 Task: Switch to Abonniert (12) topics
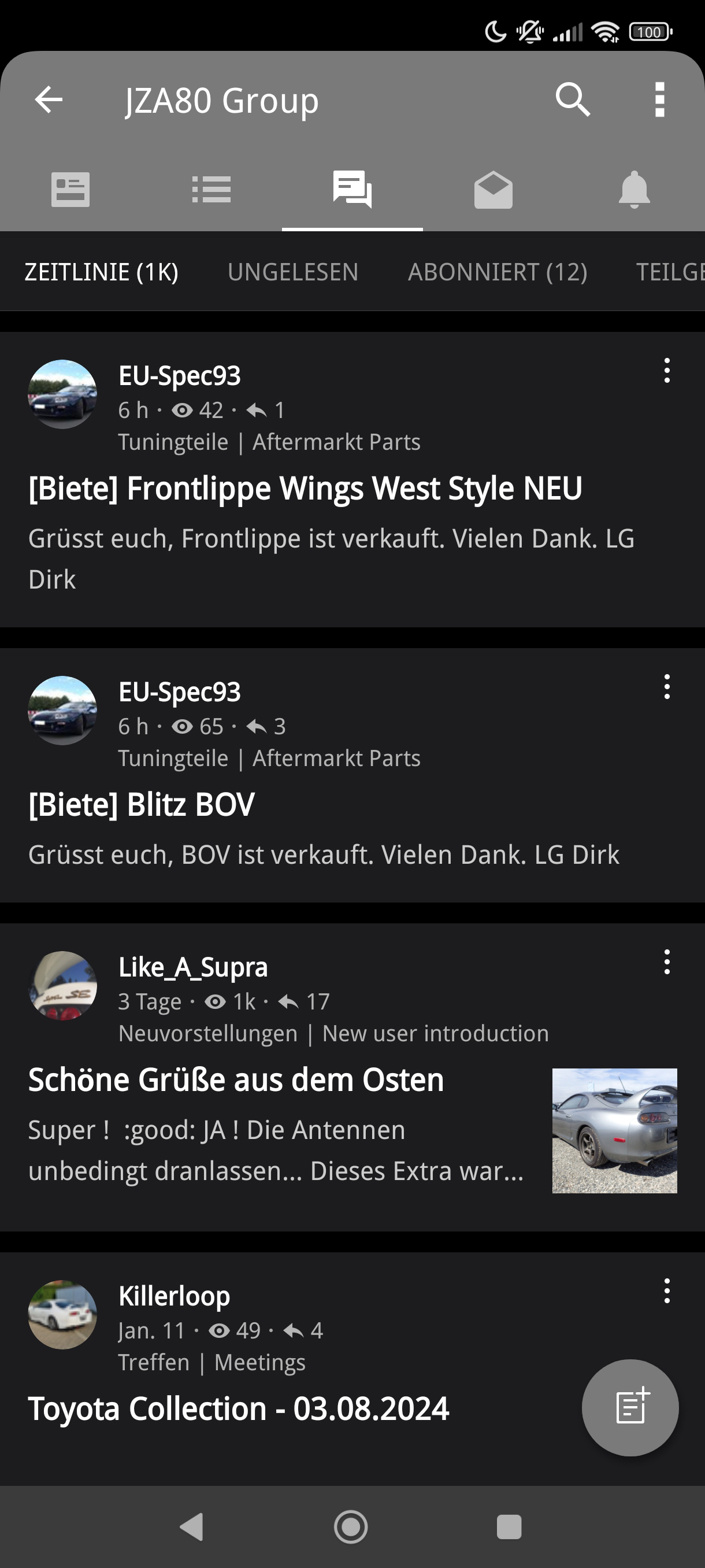(x=497, y=272)
